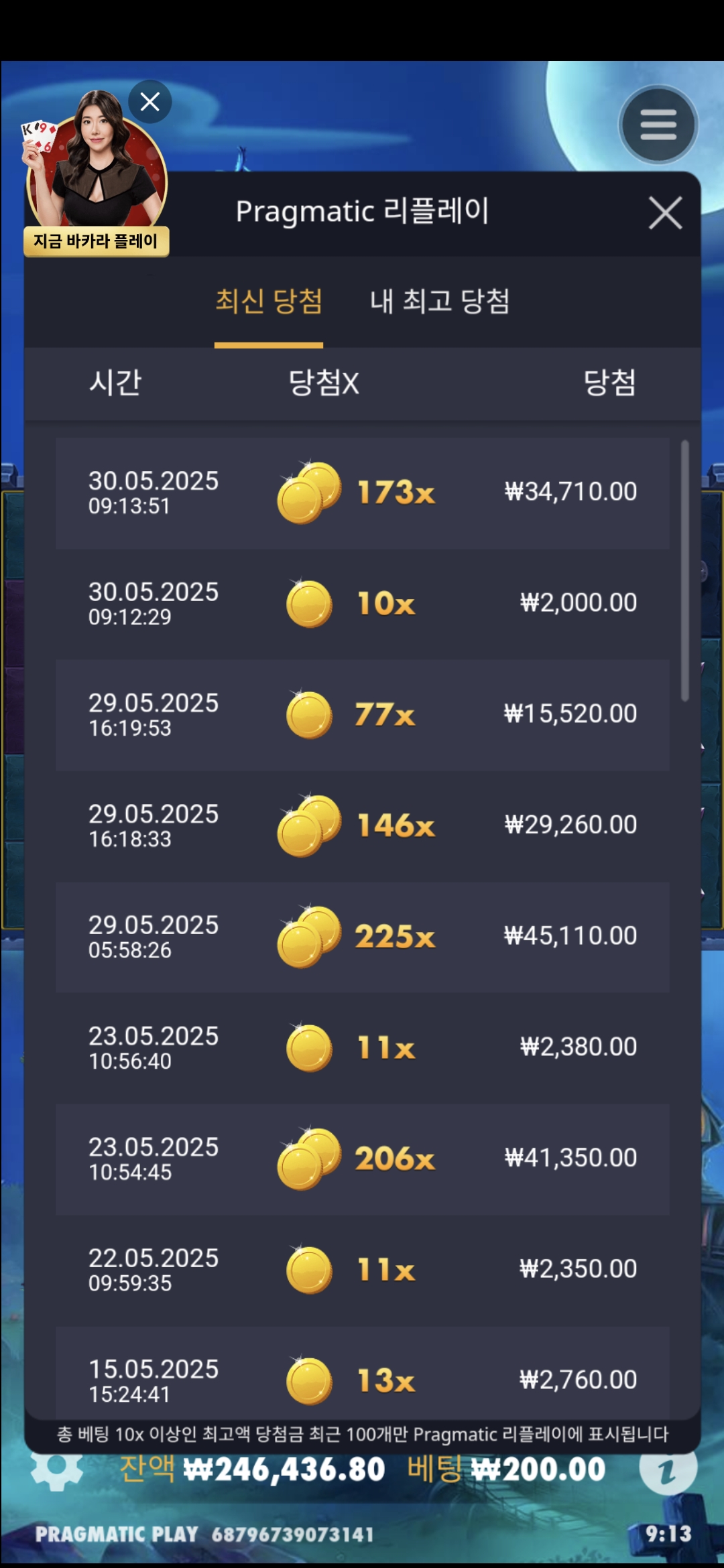This screenshot has height=1568, width=724.
Task: Replay the 173x win of ₩34,710.00
Action: click(x=362, y=493)
